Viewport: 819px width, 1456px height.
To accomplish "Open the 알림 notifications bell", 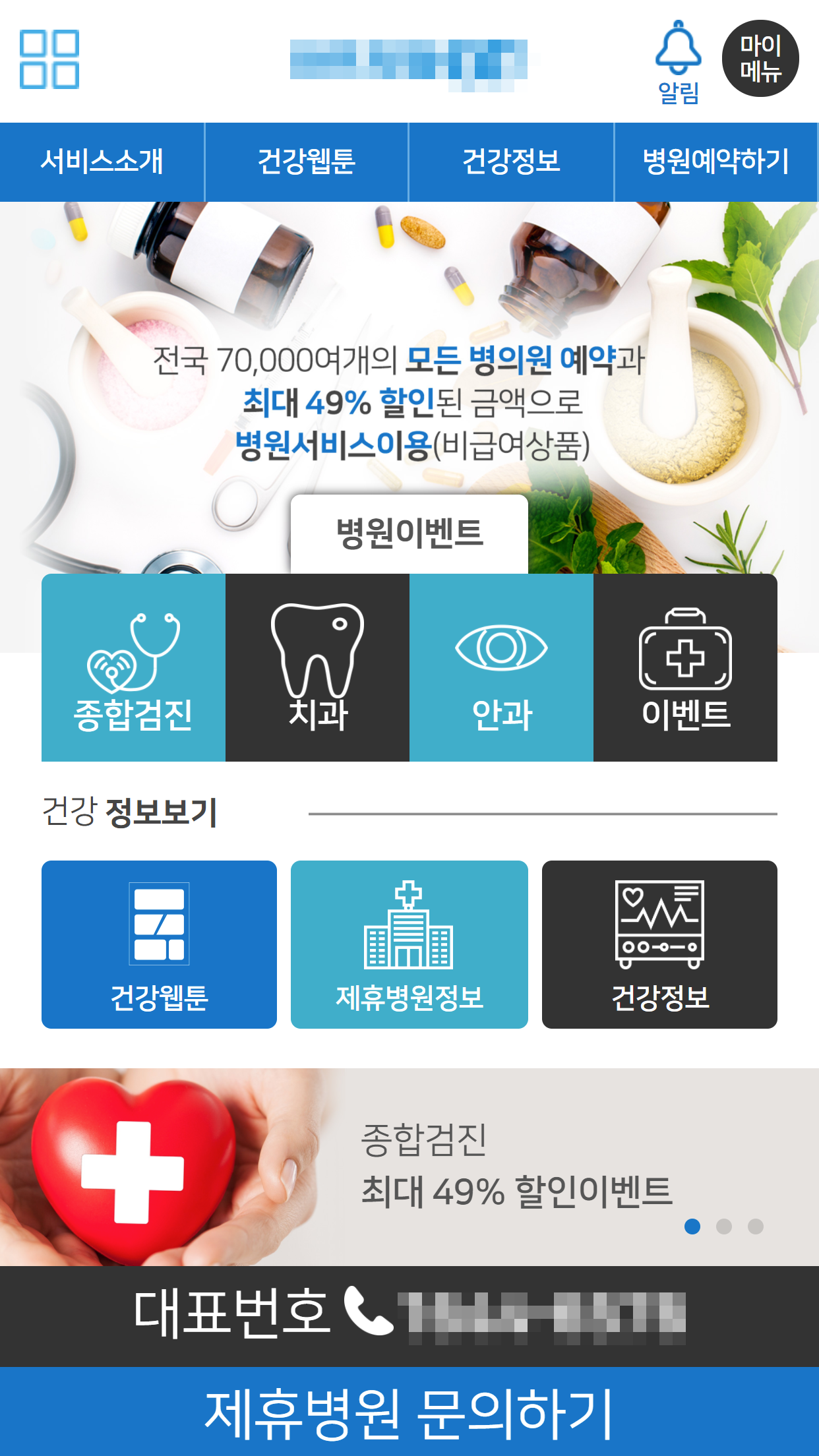I will point(678,62).
